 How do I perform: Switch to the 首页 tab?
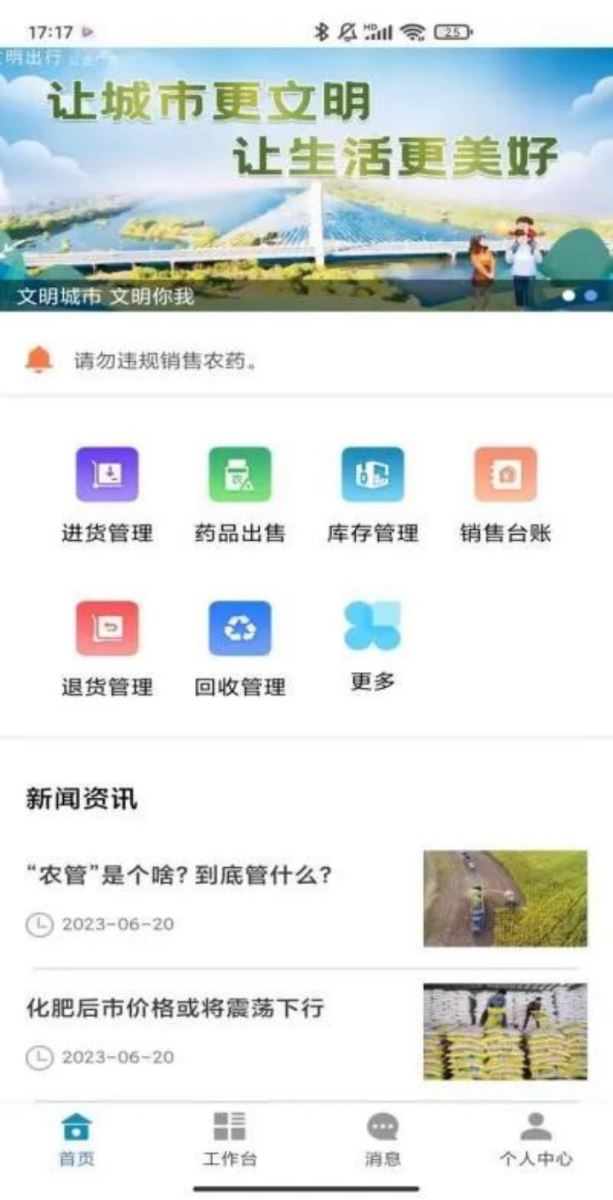point(76,1139)
